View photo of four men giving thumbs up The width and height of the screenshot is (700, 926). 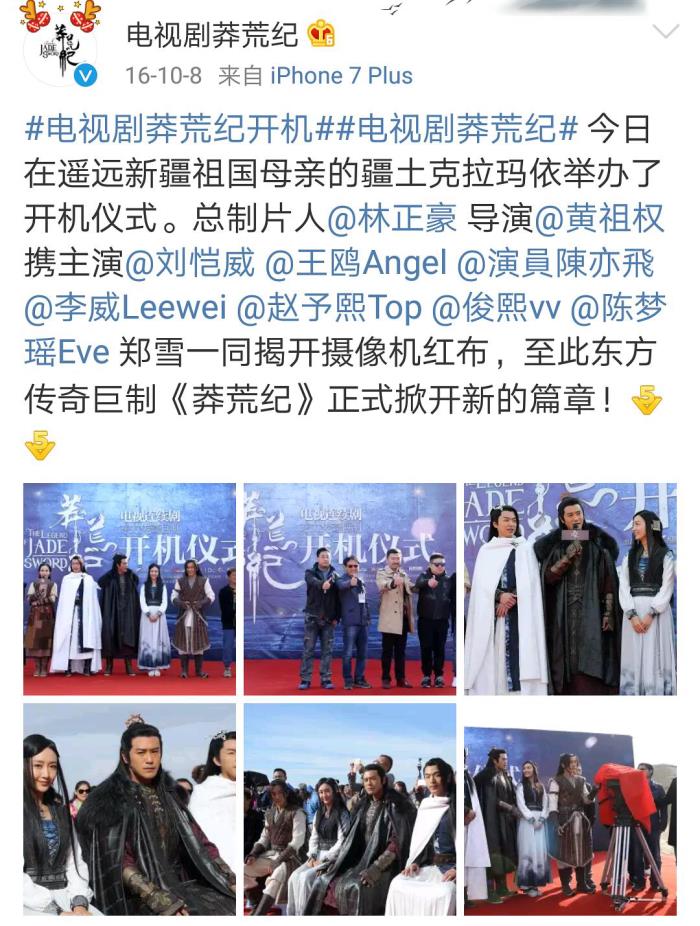350,589
